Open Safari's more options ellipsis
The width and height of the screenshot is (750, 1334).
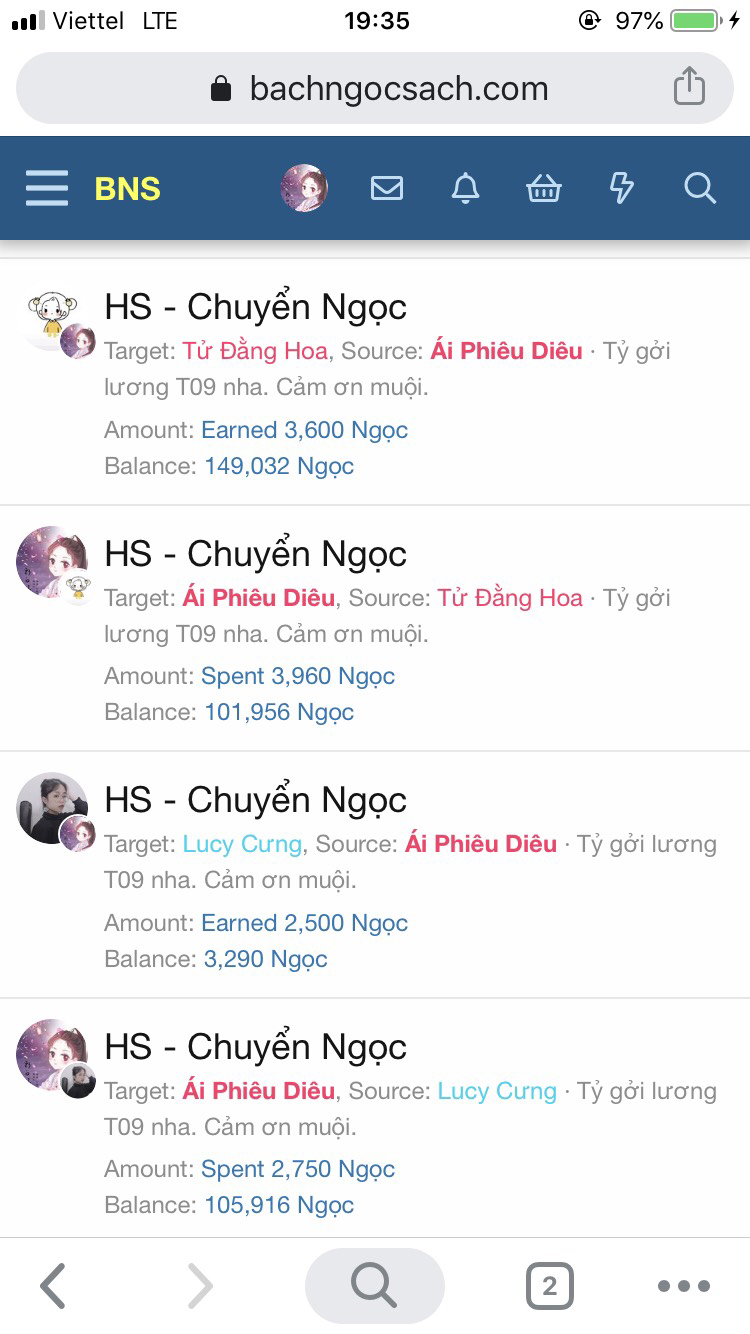point(683,1286)
